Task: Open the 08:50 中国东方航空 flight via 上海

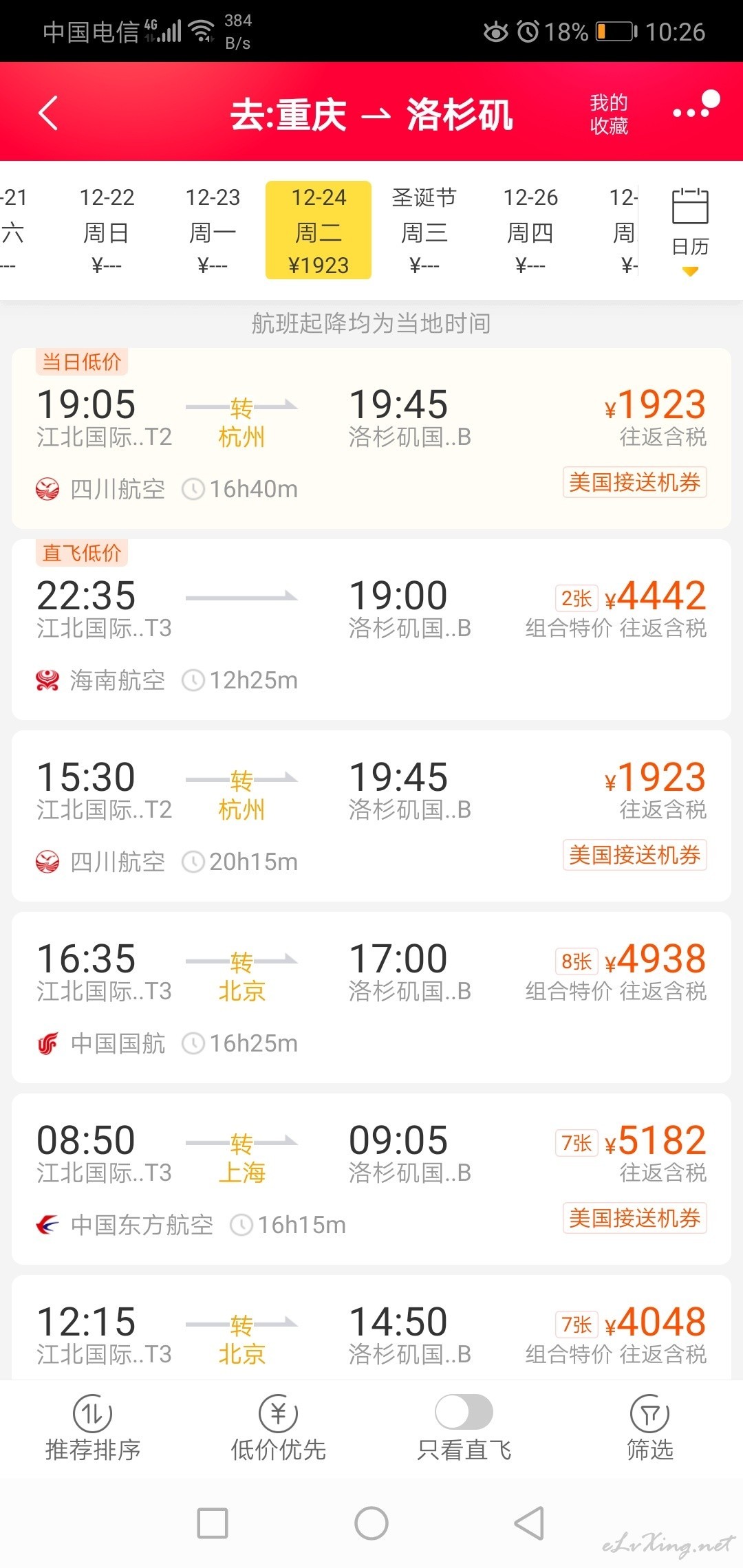Action: point(371,1179)
